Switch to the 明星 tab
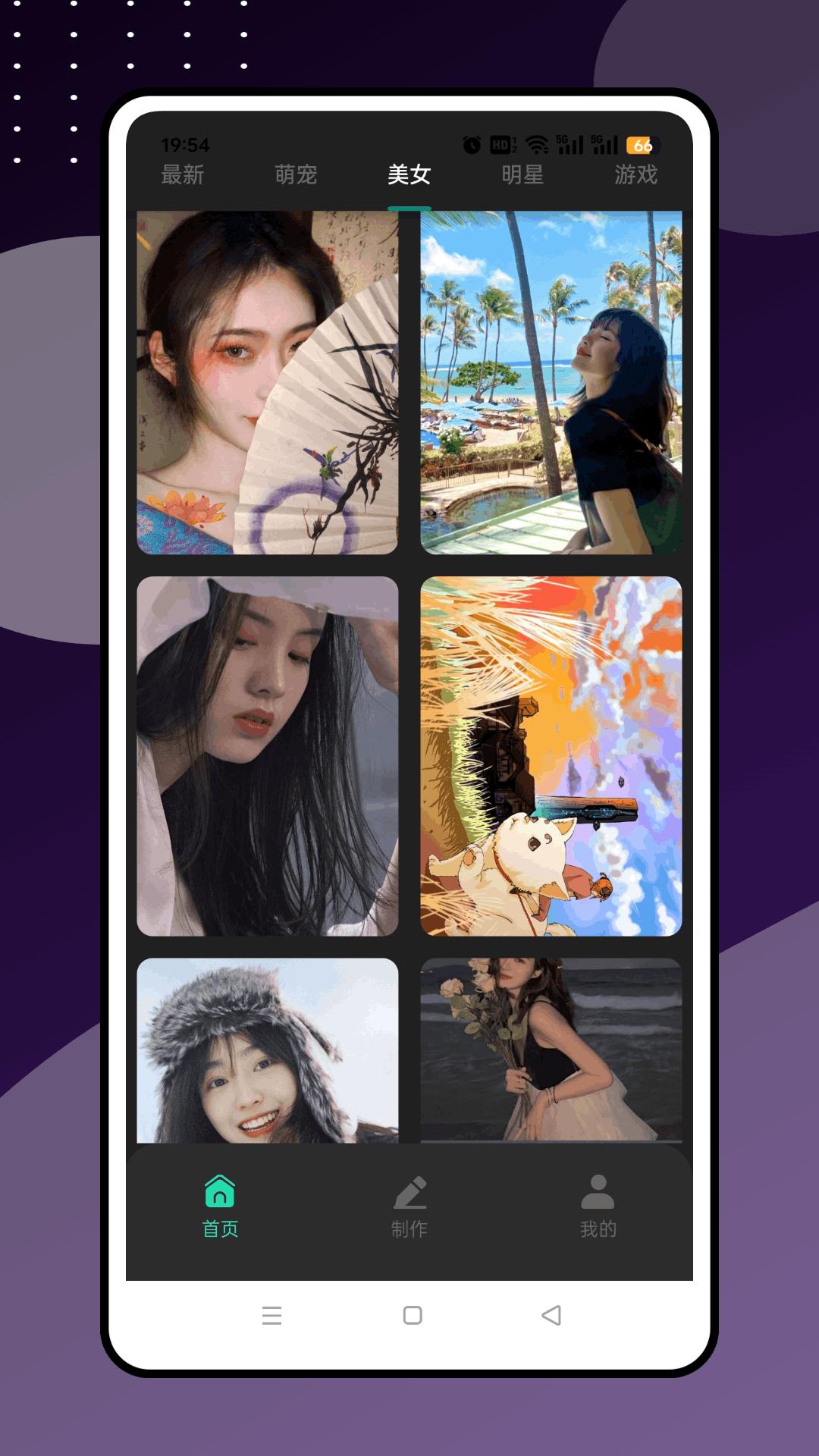Image resolution: width=819 pixels, height=1456 pixels. (x=523, y=175)
